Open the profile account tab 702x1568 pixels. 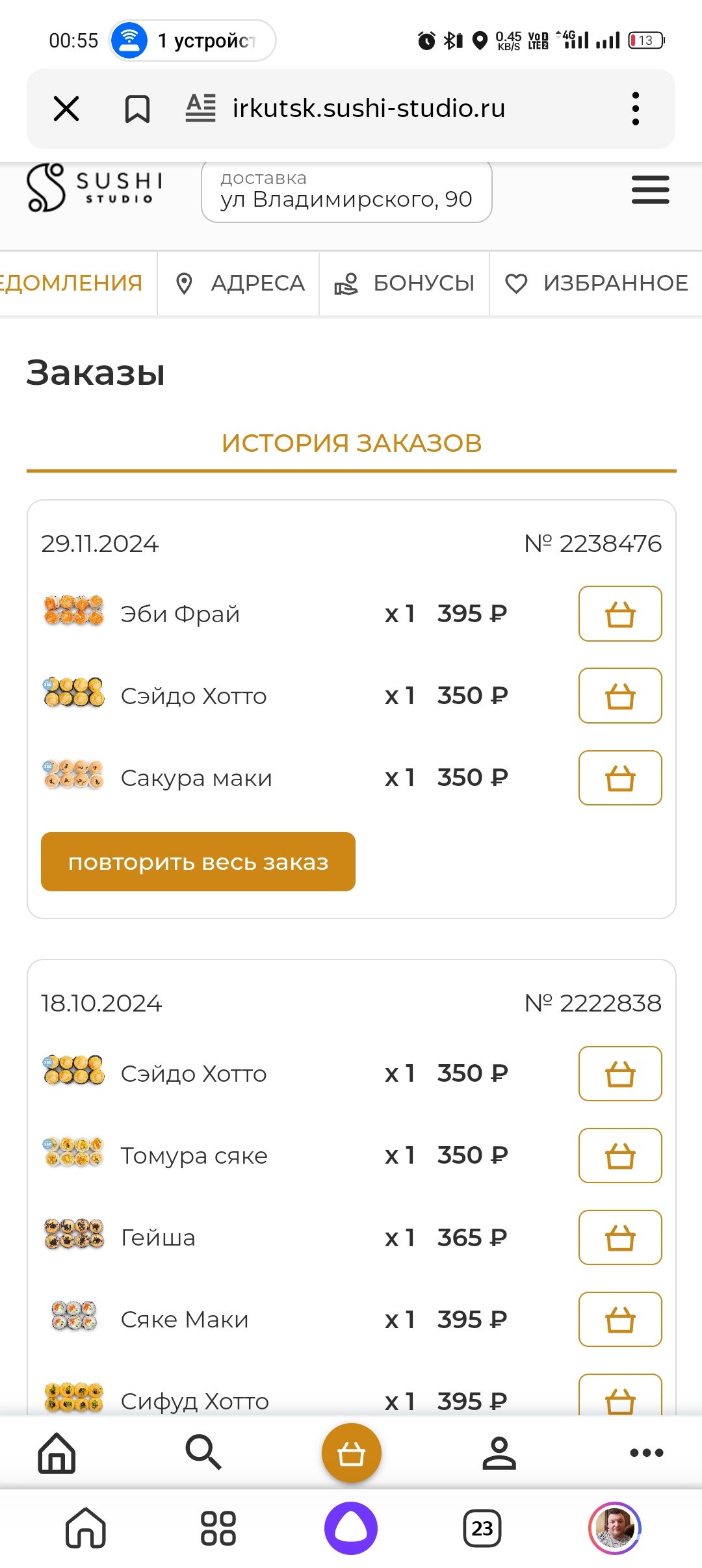499,1453
